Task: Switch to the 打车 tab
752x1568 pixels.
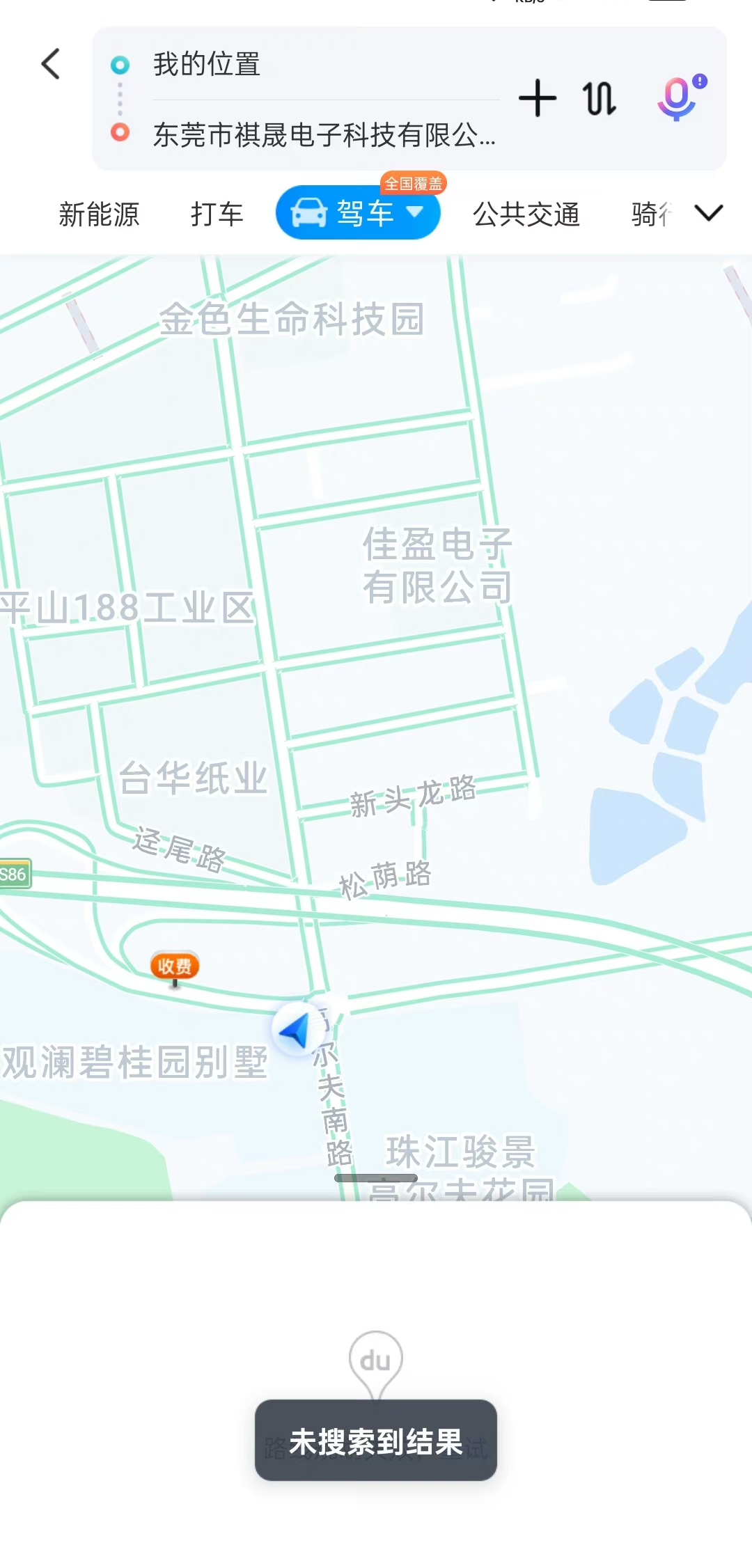Action: [x=217, y=214]
